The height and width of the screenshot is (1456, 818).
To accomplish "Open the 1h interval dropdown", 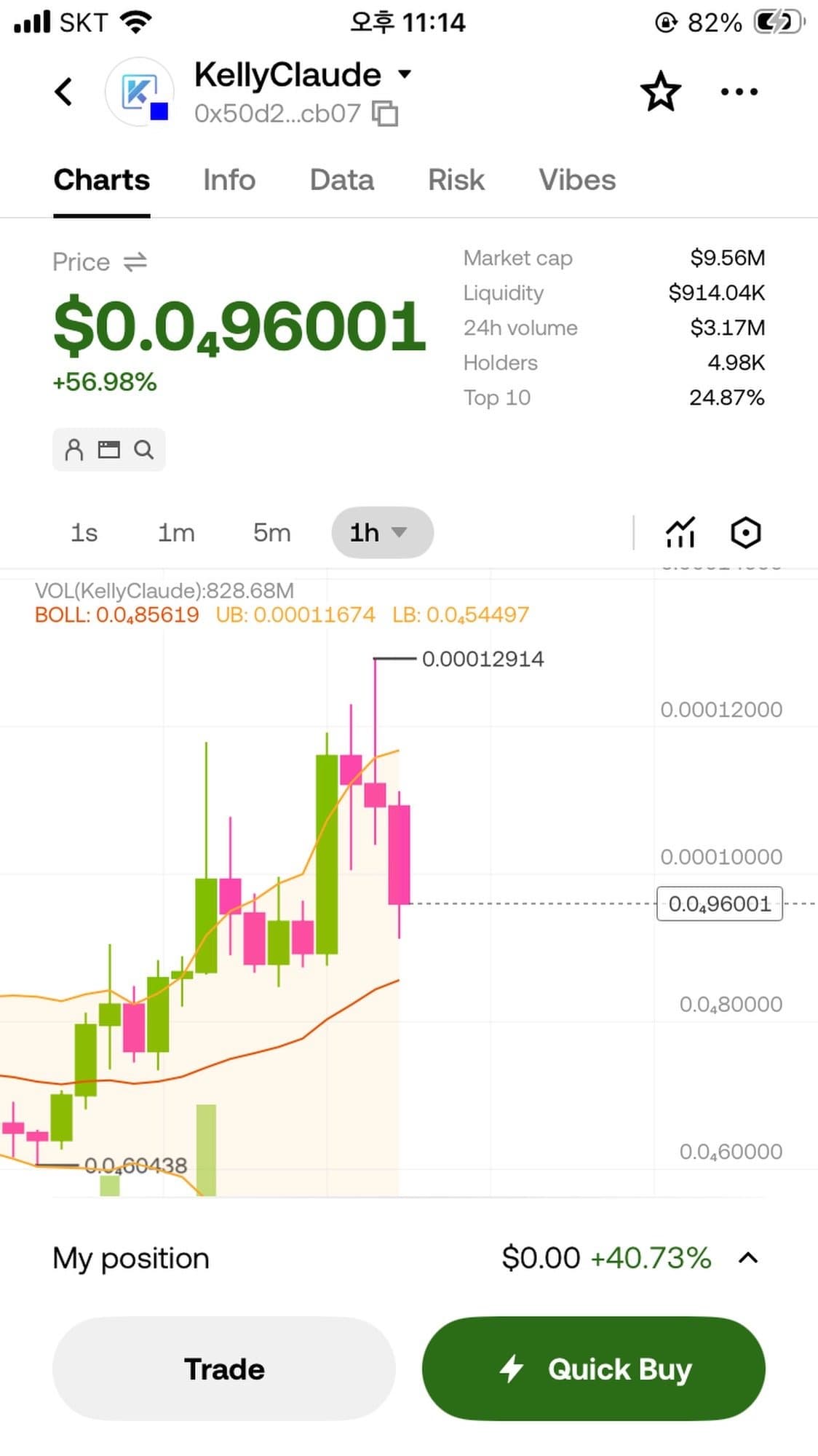I will 382,533.
